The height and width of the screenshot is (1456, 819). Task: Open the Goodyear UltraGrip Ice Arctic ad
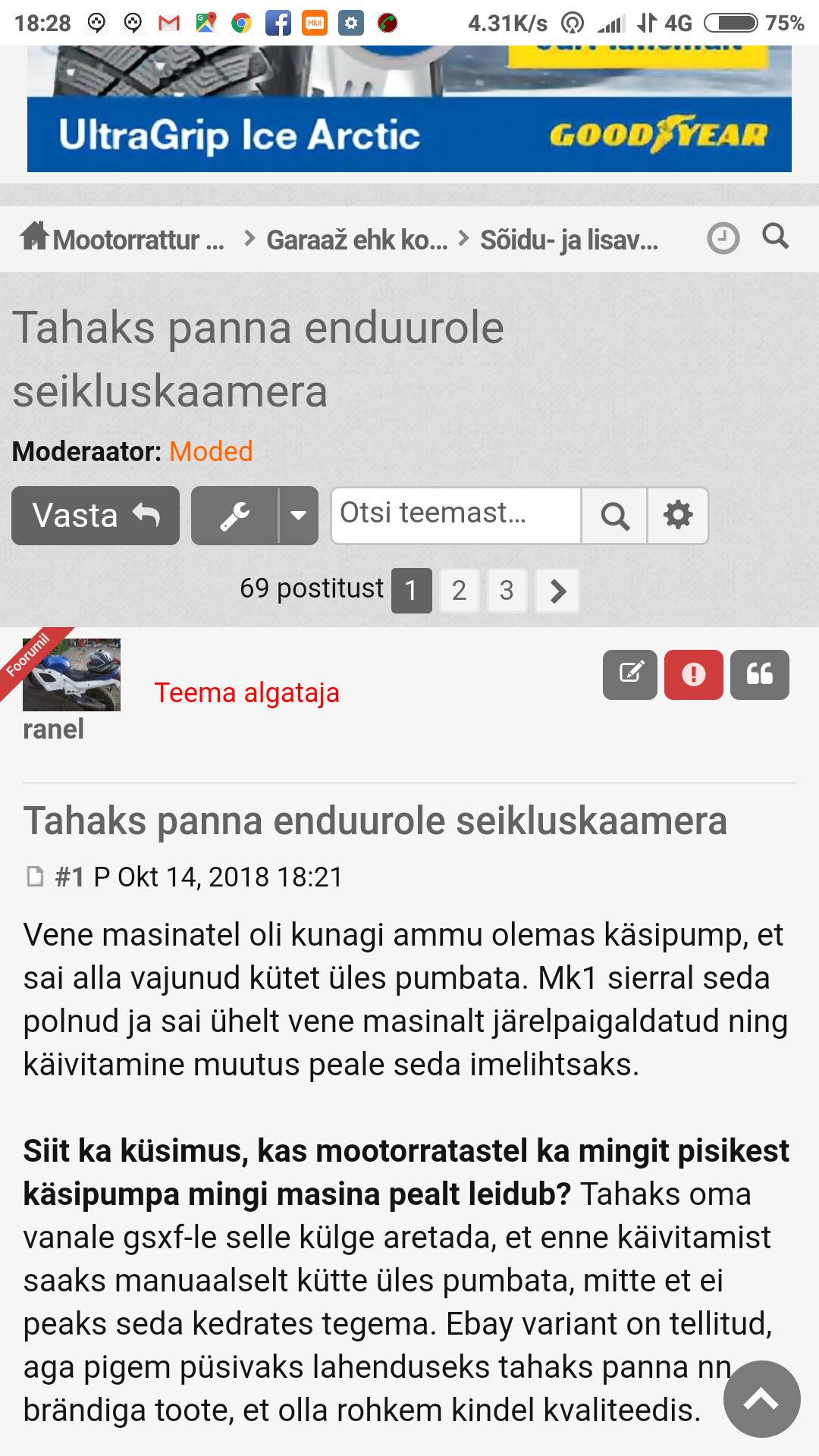pyautogui.click(x=409, y=109)
